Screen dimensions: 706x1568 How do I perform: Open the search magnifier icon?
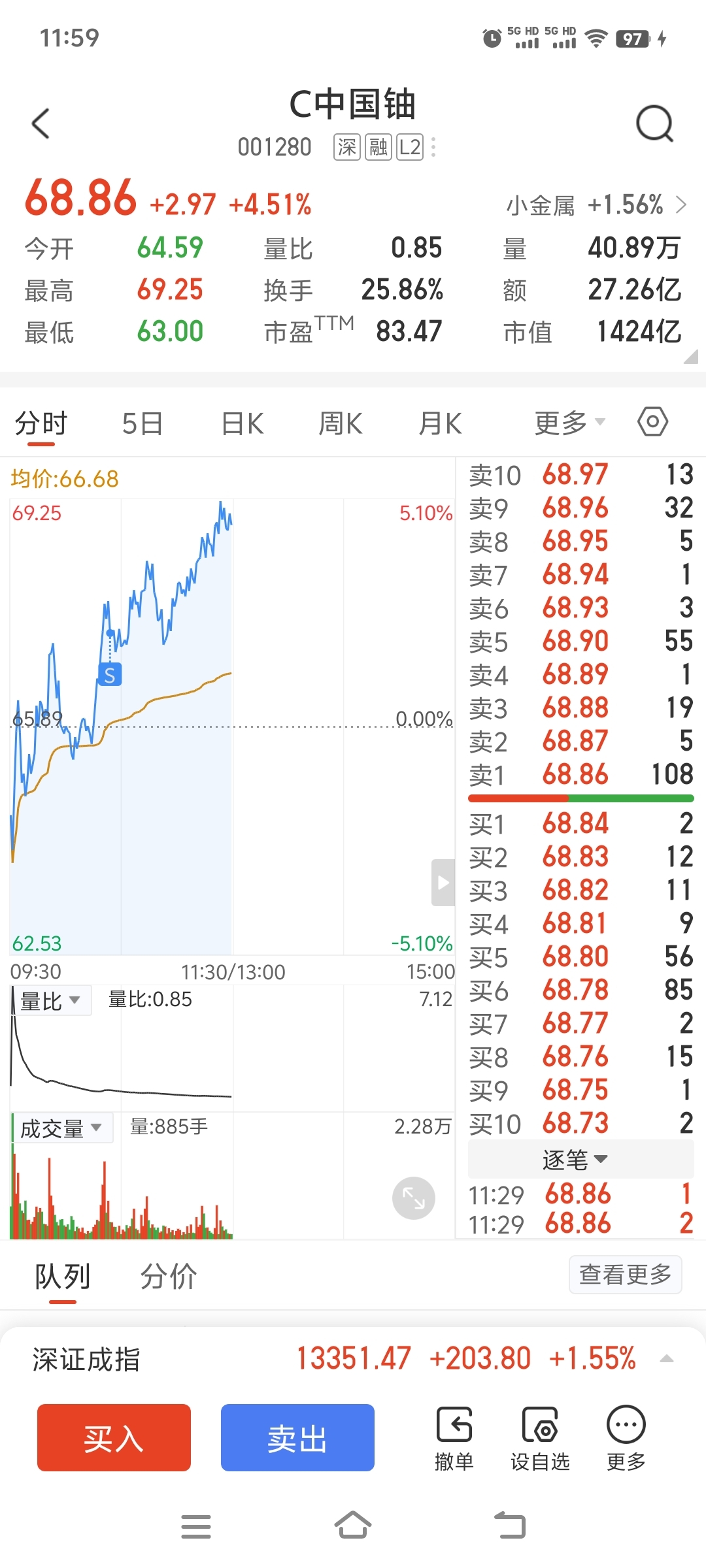[654, 123]
